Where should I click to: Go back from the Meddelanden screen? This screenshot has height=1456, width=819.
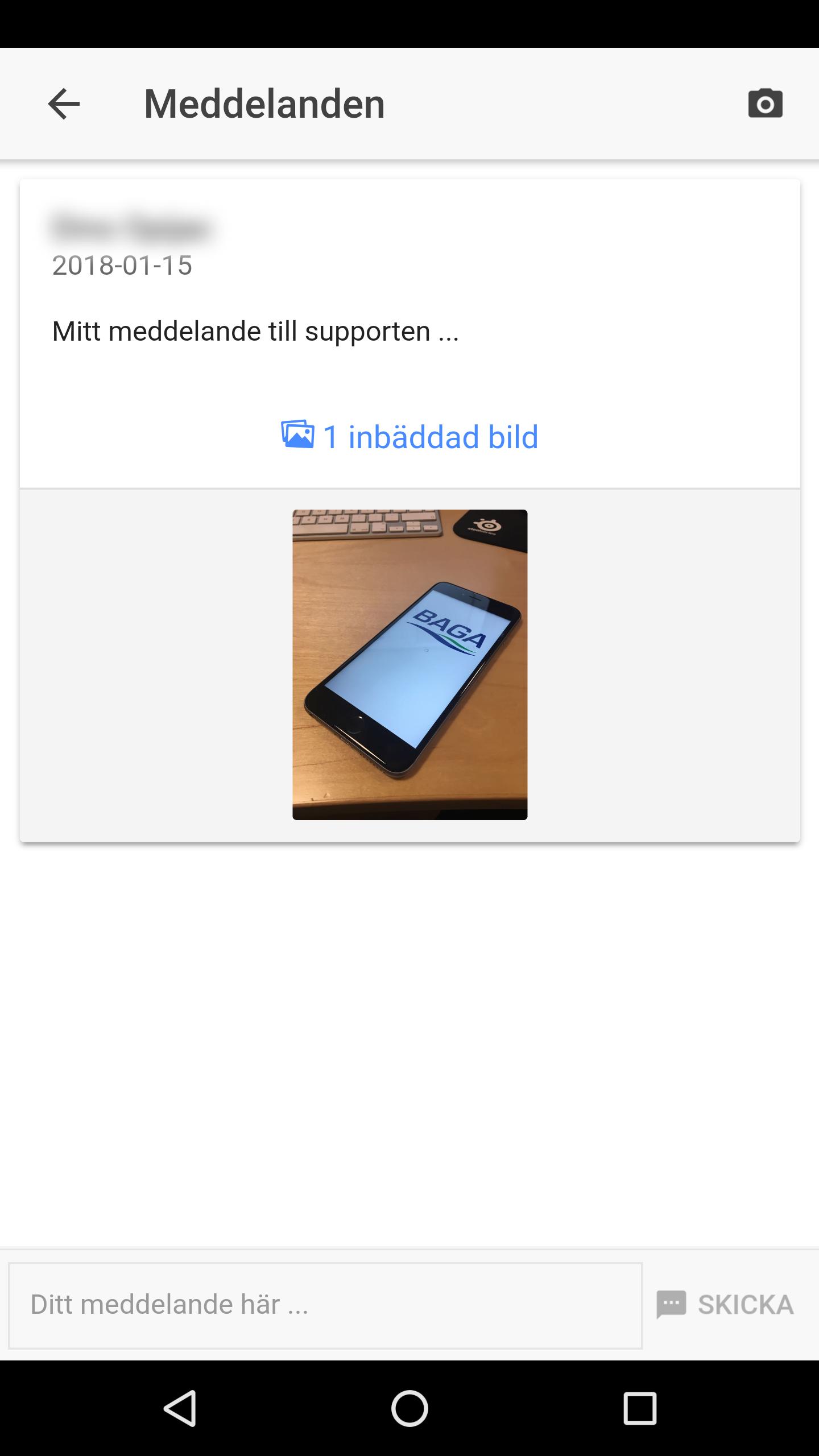pyautogui.click(x=64, y=104)
